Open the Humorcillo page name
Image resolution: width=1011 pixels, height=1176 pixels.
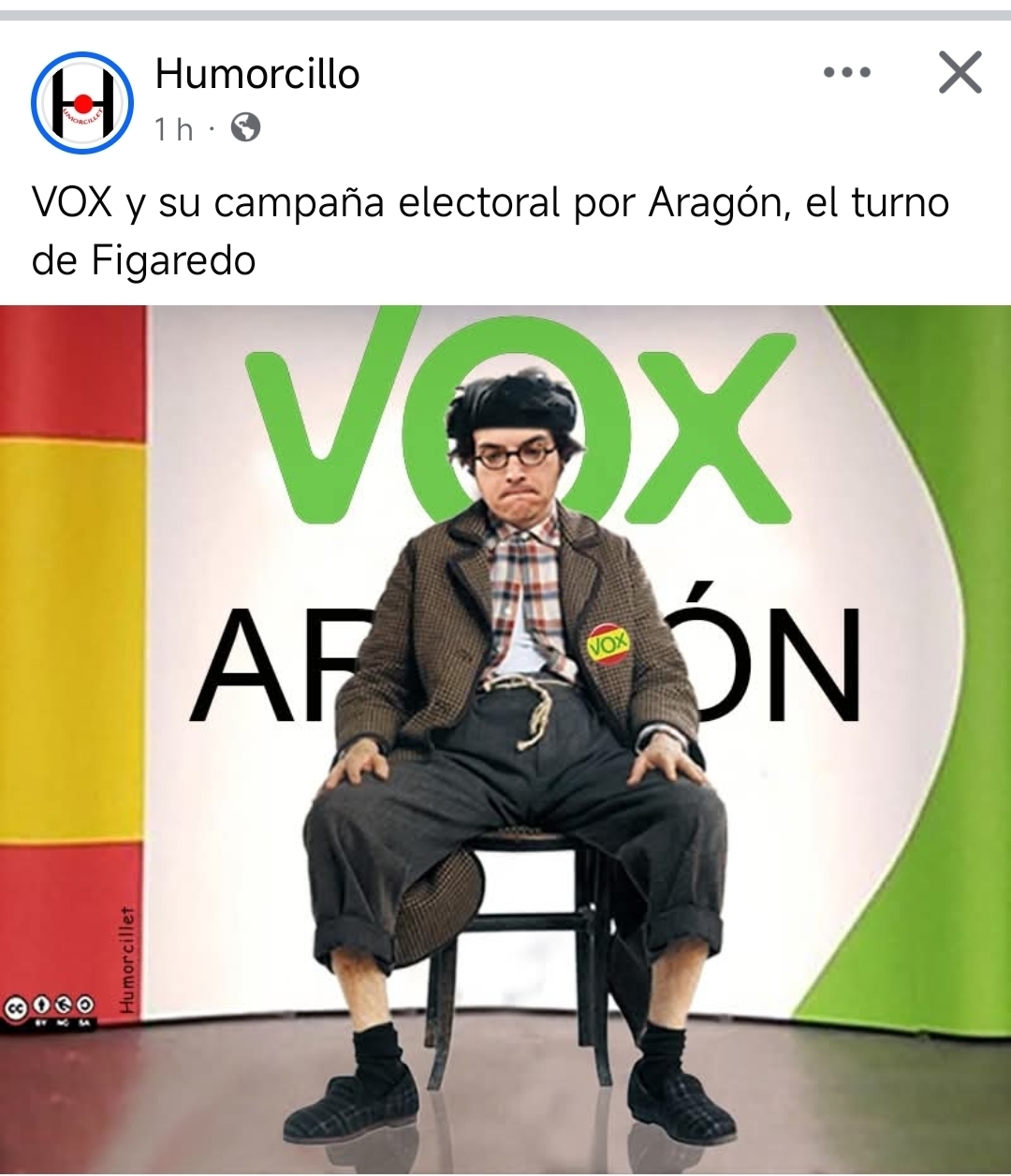click(x=257, y=74)
